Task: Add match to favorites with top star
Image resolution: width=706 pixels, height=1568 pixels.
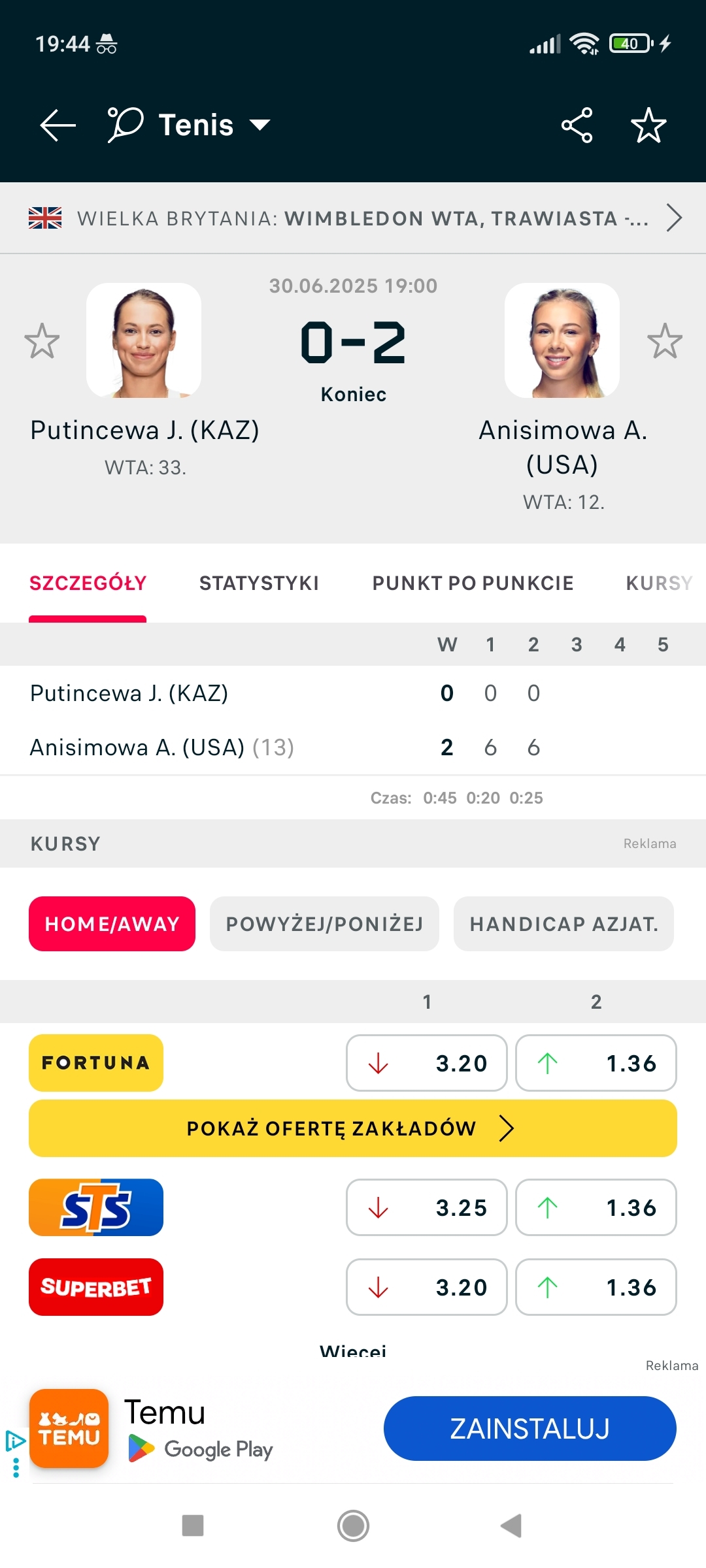Action: point(648,125)
